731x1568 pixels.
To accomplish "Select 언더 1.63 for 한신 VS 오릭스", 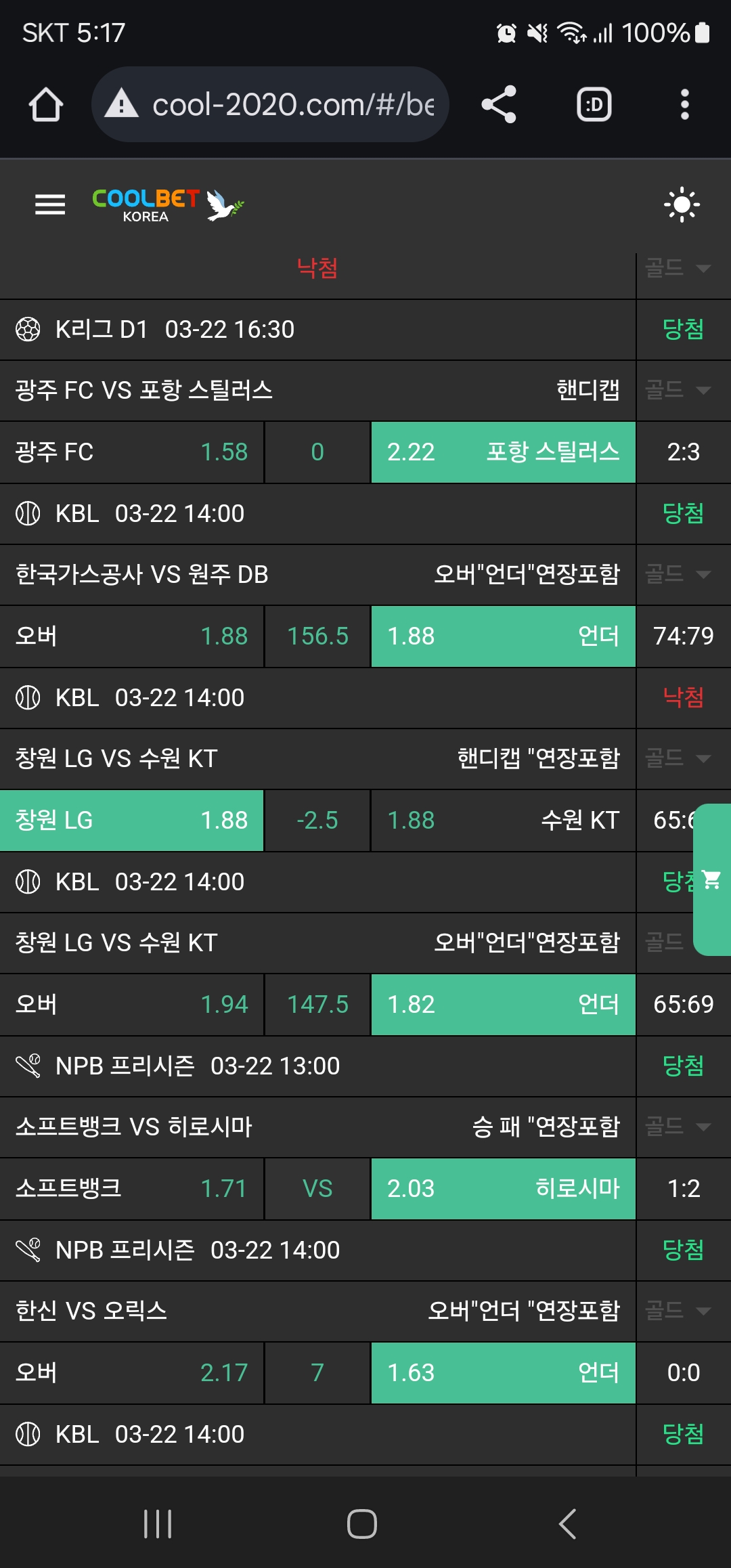I will [503, 1373].
